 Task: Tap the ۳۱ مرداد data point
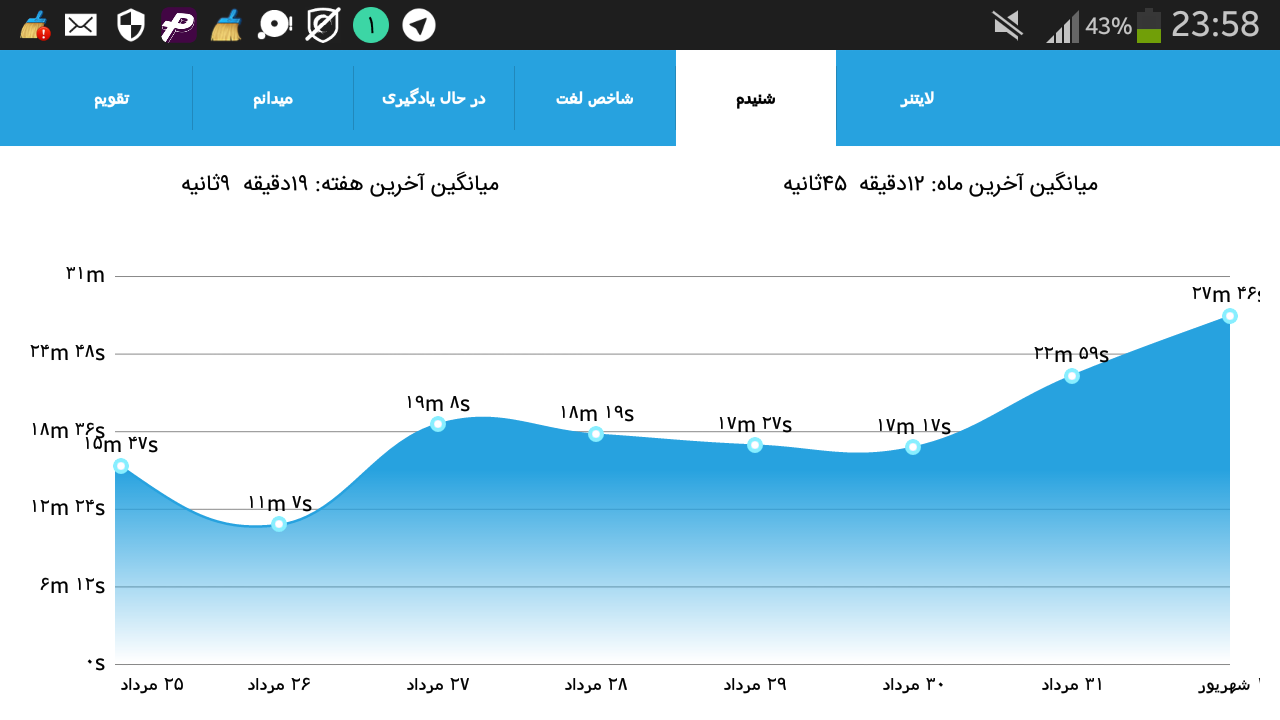click(1072, 376)
